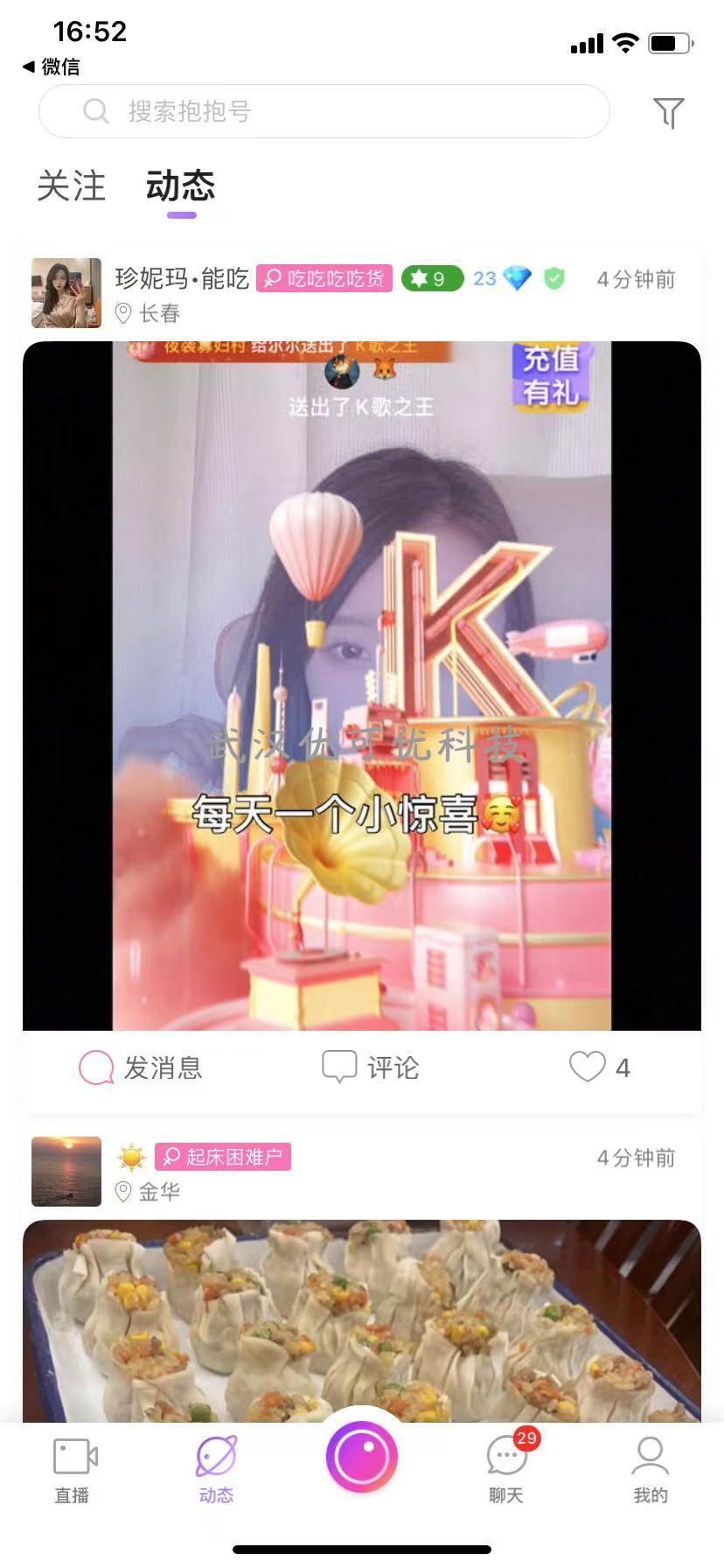
Task: Like 珍妮玛·能吃's post with 4 likes
Action: (599, 1067)
